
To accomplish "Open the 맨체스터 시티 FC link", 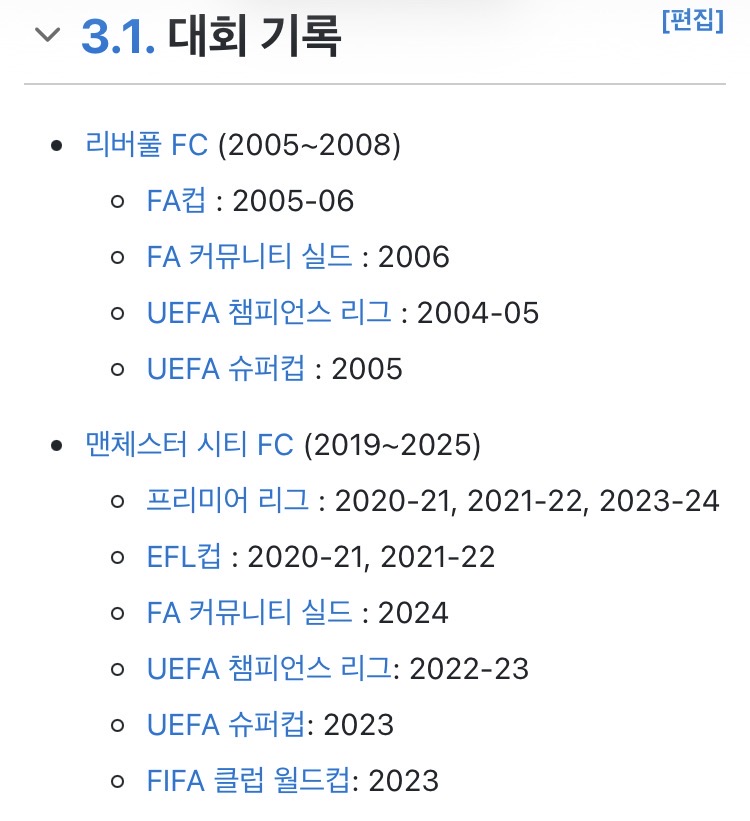I will pos(190,445).
